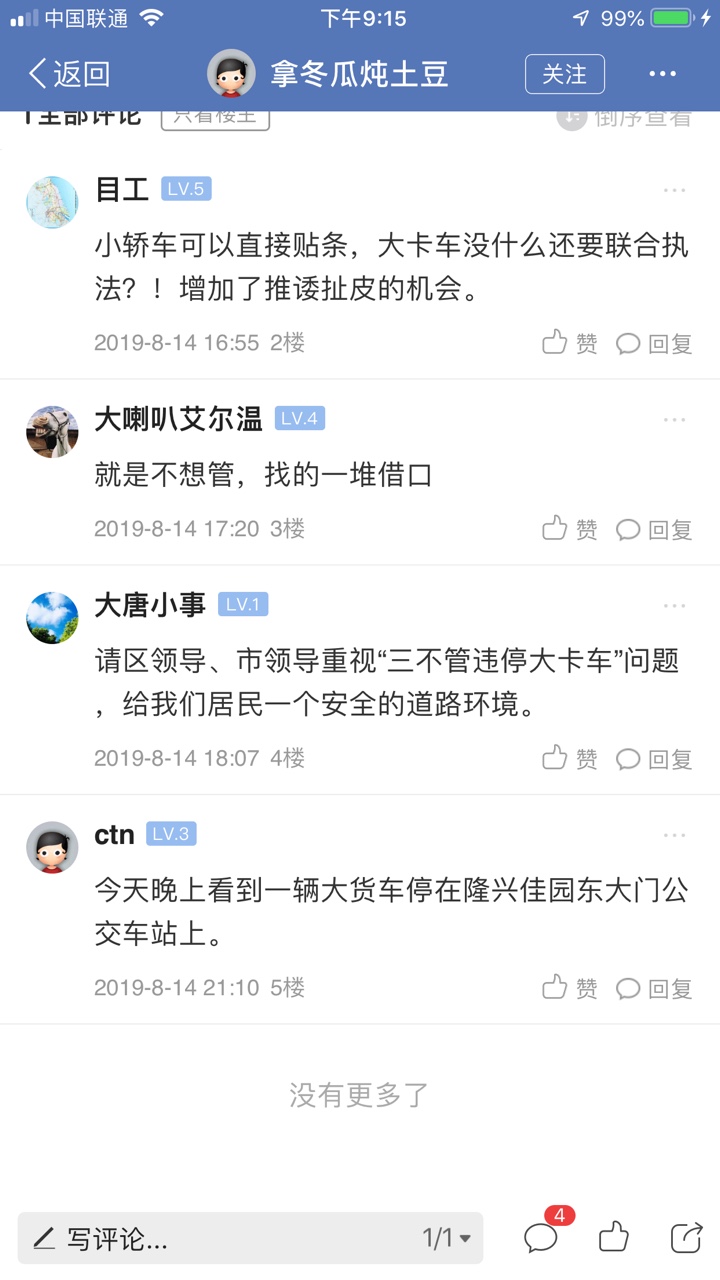Image resolution: width=720 pixels, height=1280 pixels.
Task: Like 大喇叭艾尔温's comment
Action: click(569, 529)
